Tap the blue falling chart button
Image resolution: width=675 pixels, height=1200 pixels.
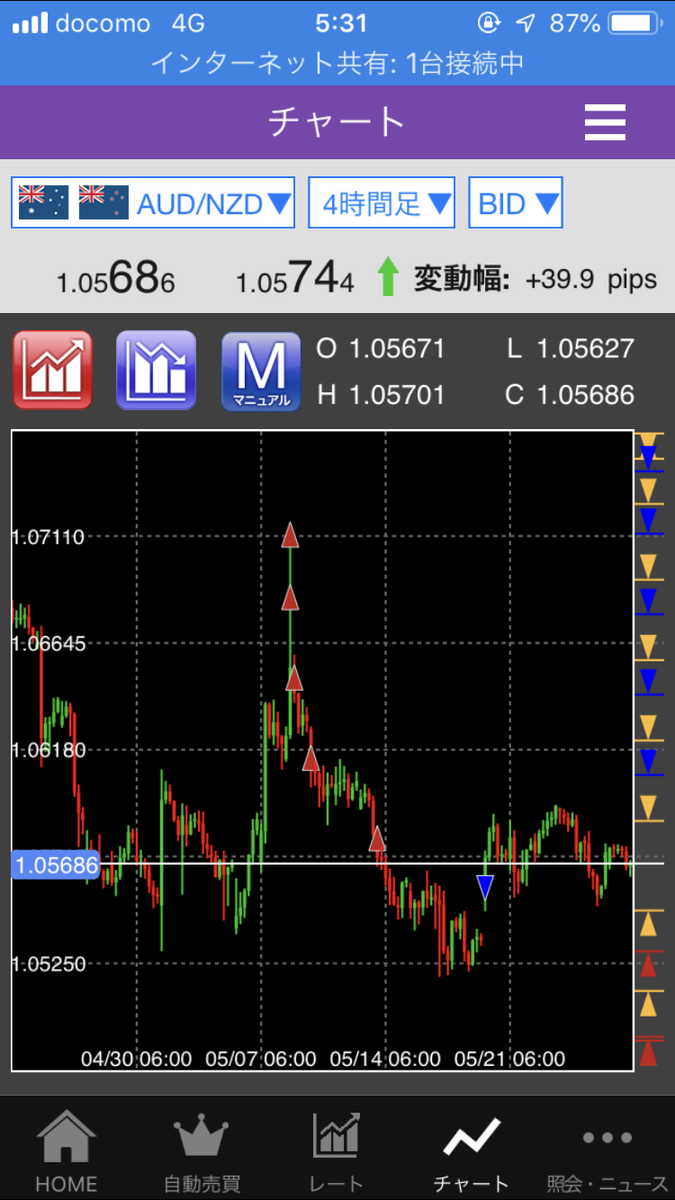[x=156, y=371]
